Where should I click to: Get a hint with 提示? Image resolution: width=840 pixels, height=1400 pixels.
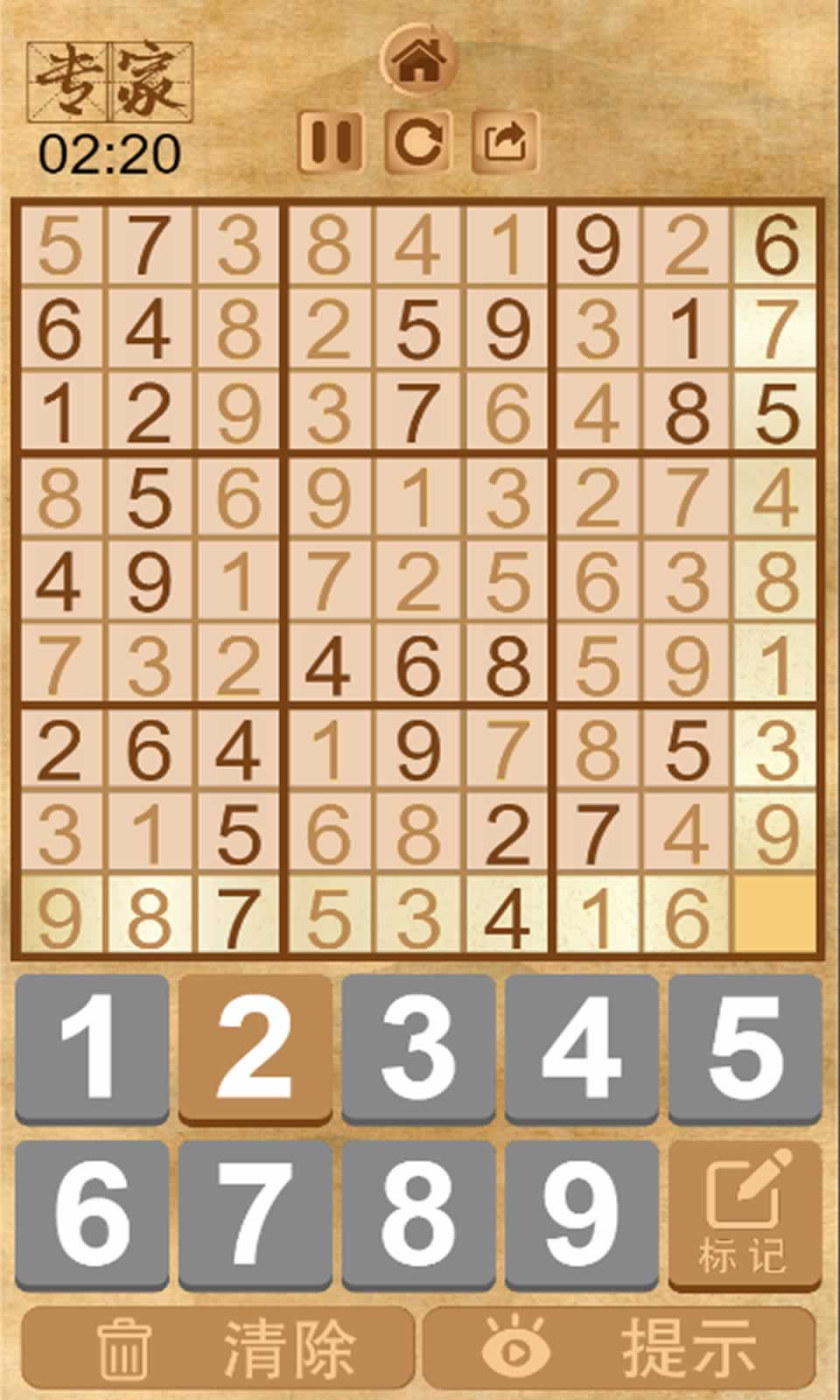[619, 1348]
